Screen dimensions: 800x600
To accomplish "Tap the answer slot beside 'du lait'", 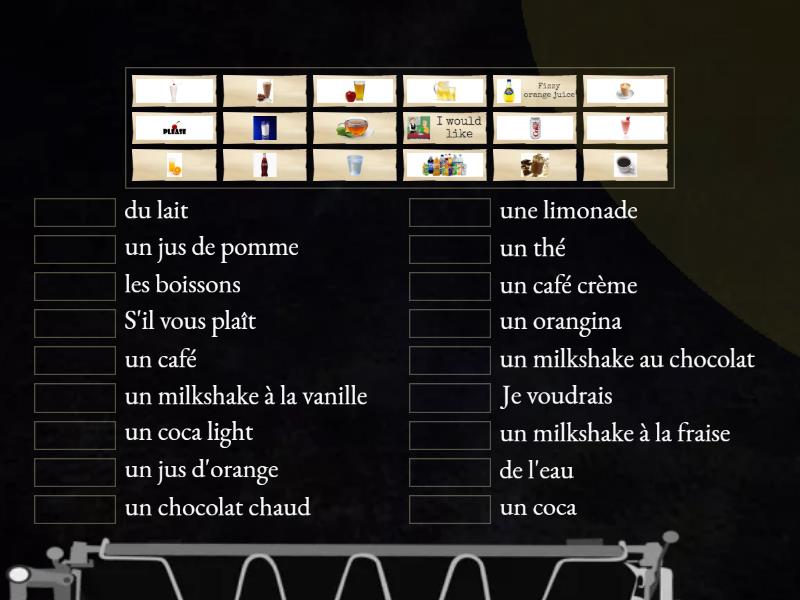I will 75,212.
